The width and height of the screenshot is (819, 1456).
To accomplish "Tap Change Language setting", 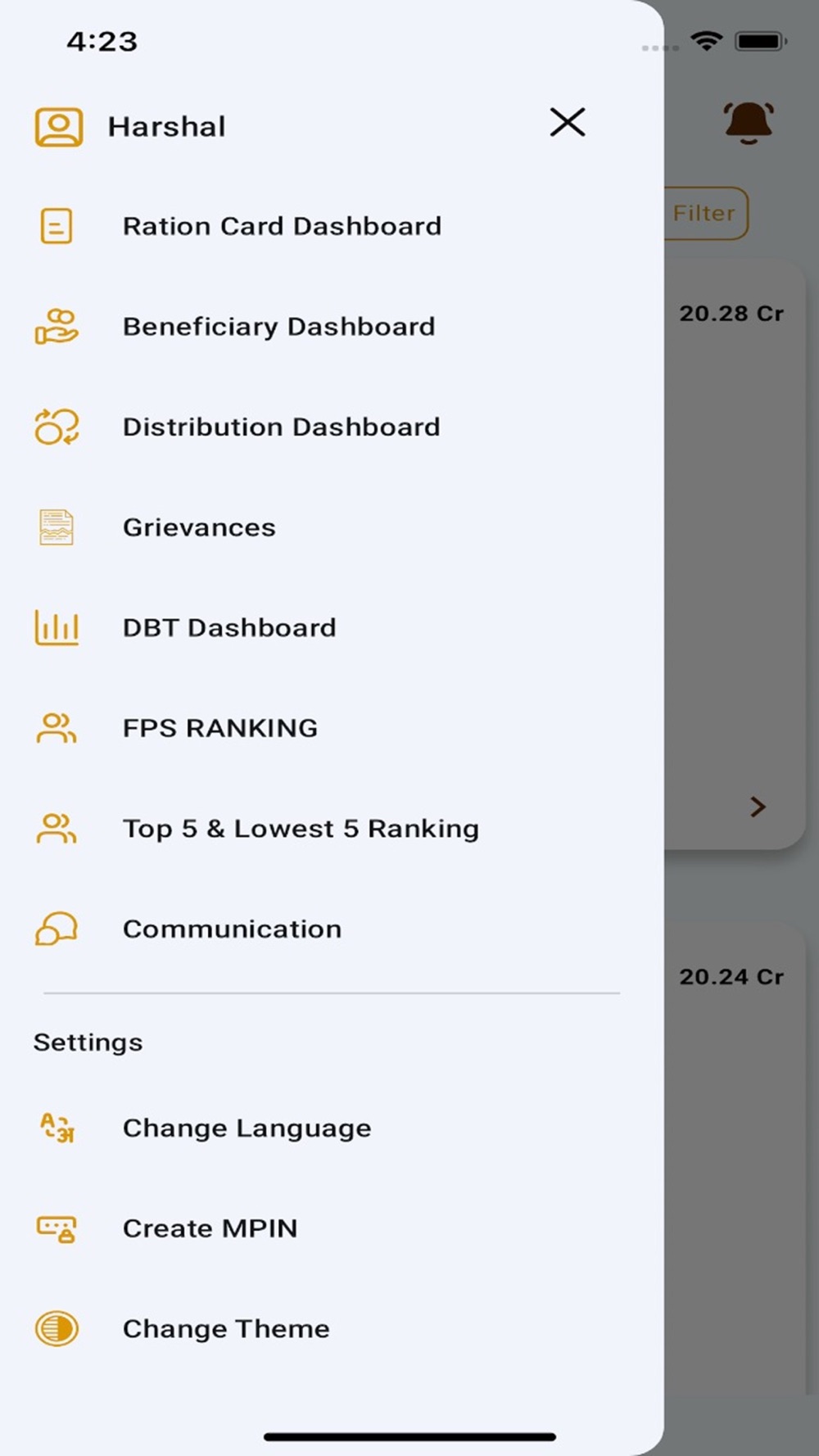I will (247, 1128).
